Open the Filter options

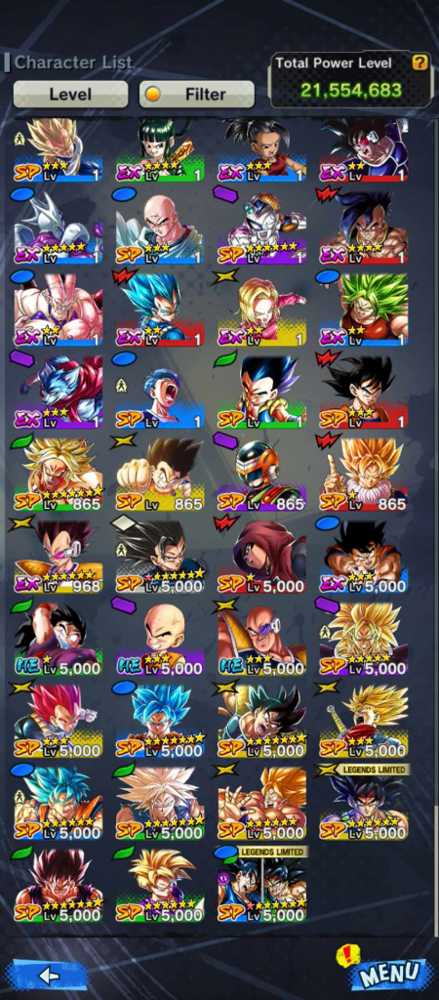(197, 94)
